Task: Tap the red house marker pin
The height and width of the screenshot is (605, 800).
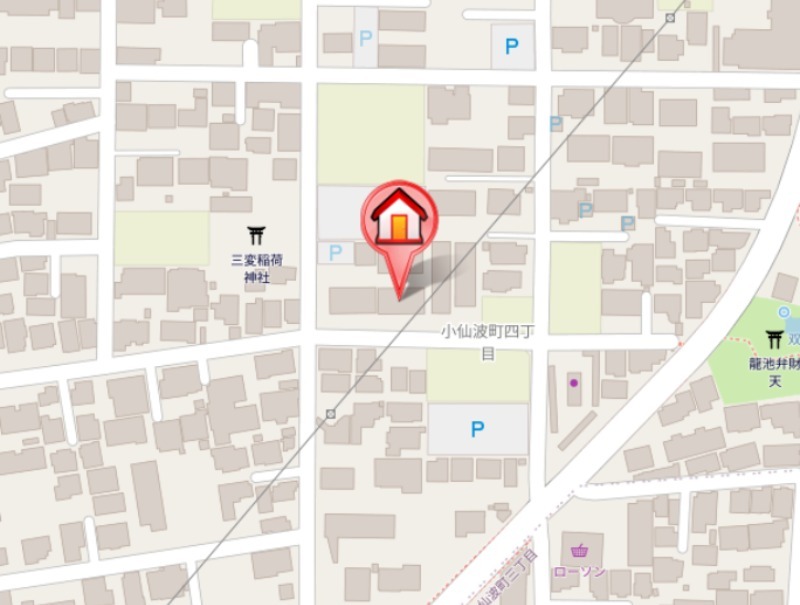Action: [x=399, y=221]
